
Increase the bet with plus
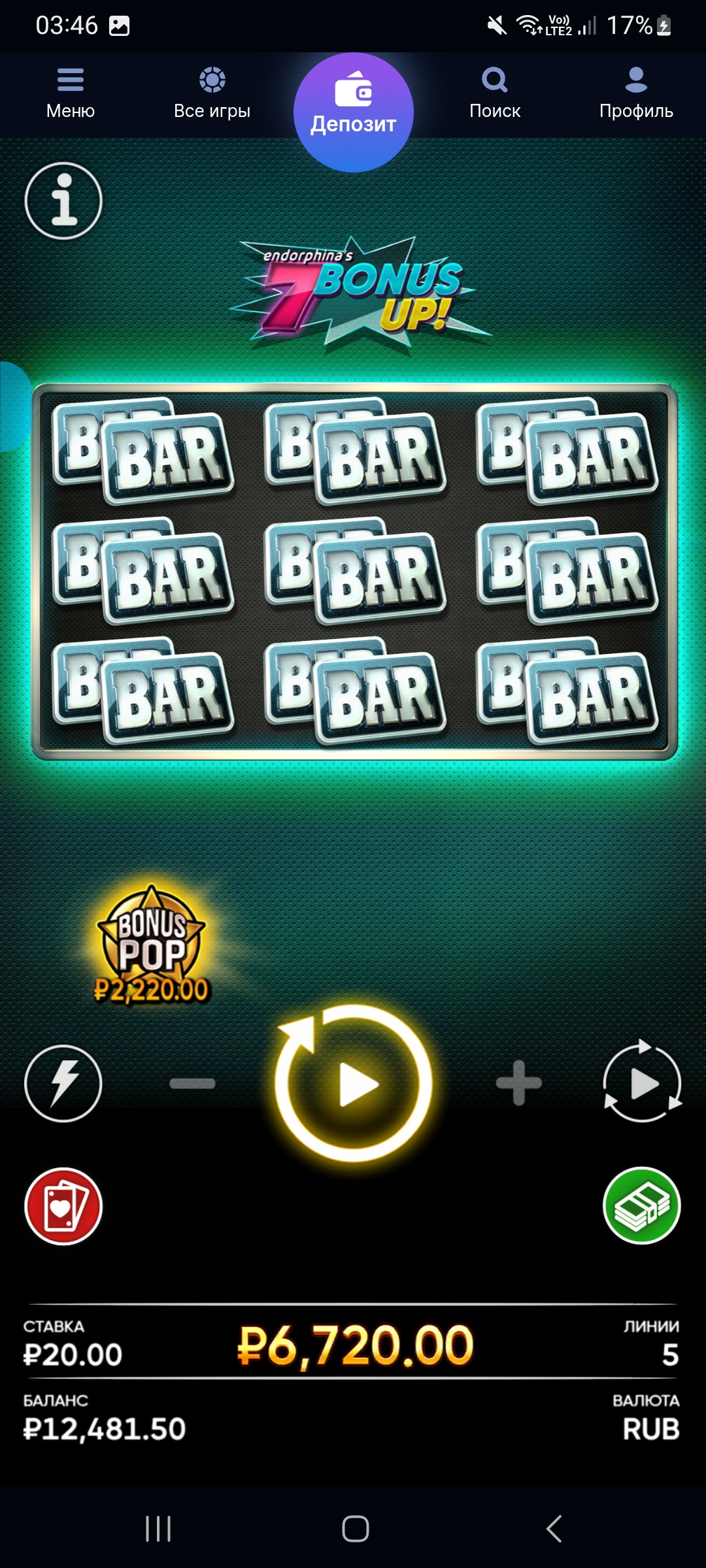(519, 1083)
